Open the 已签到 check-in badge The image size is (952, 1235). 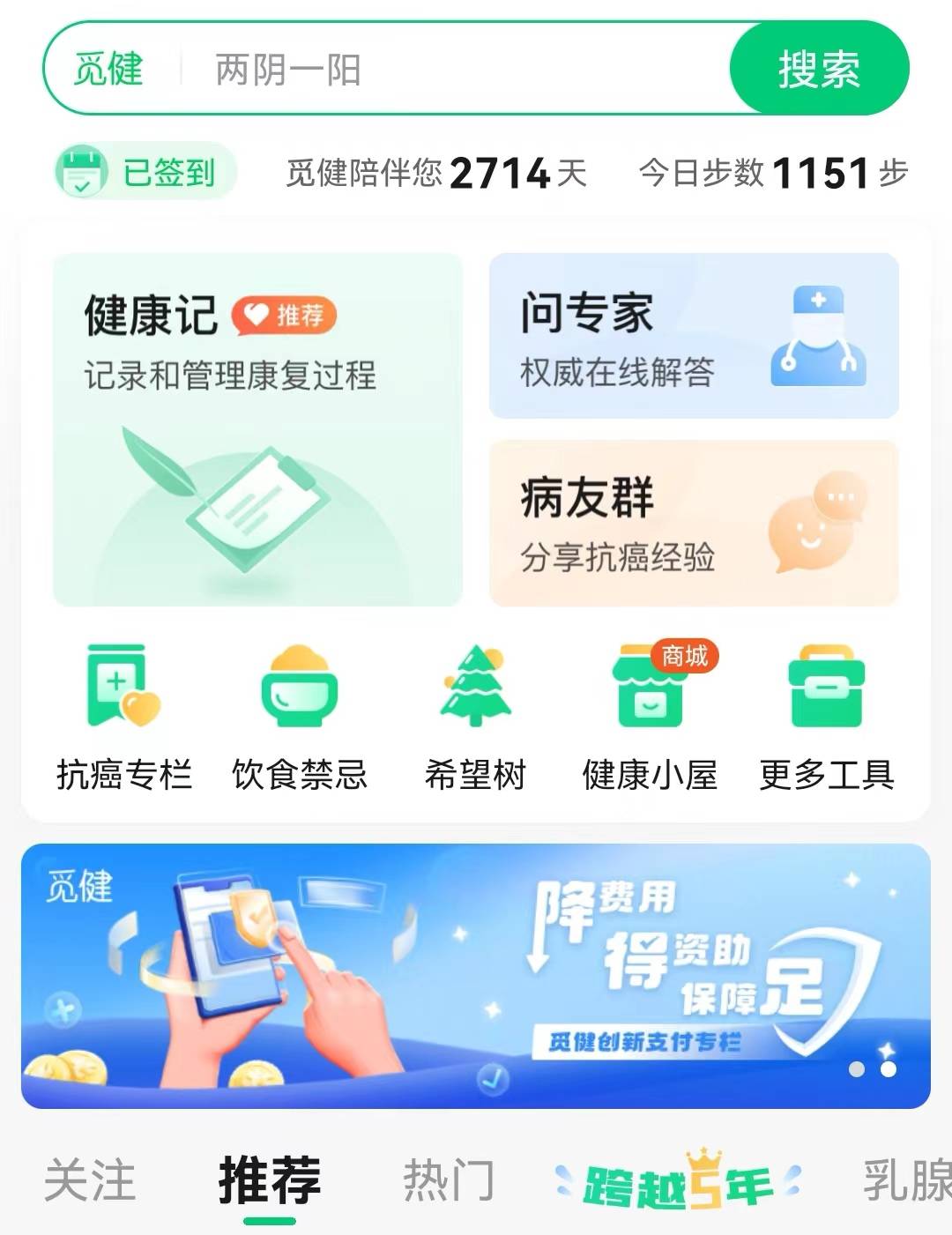145,172
